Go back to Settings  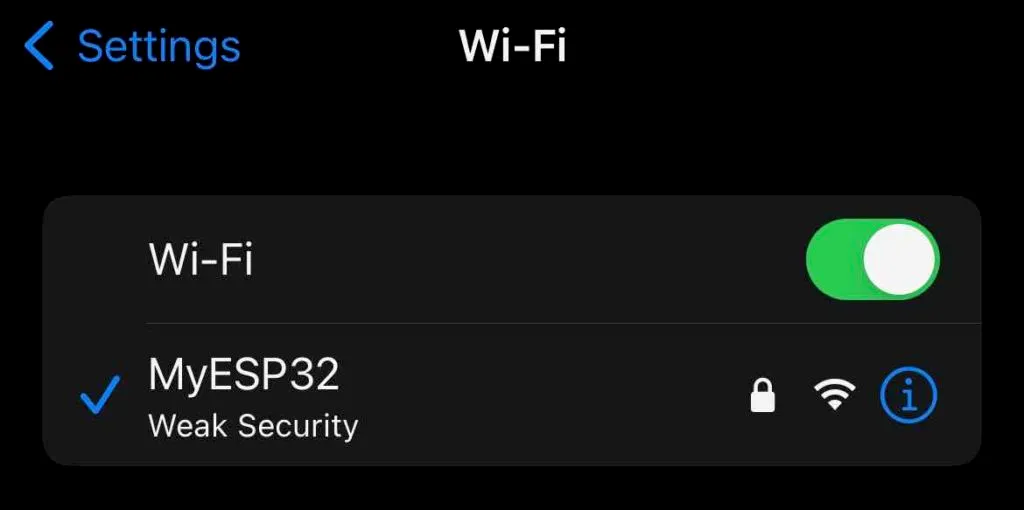[134, 47]
